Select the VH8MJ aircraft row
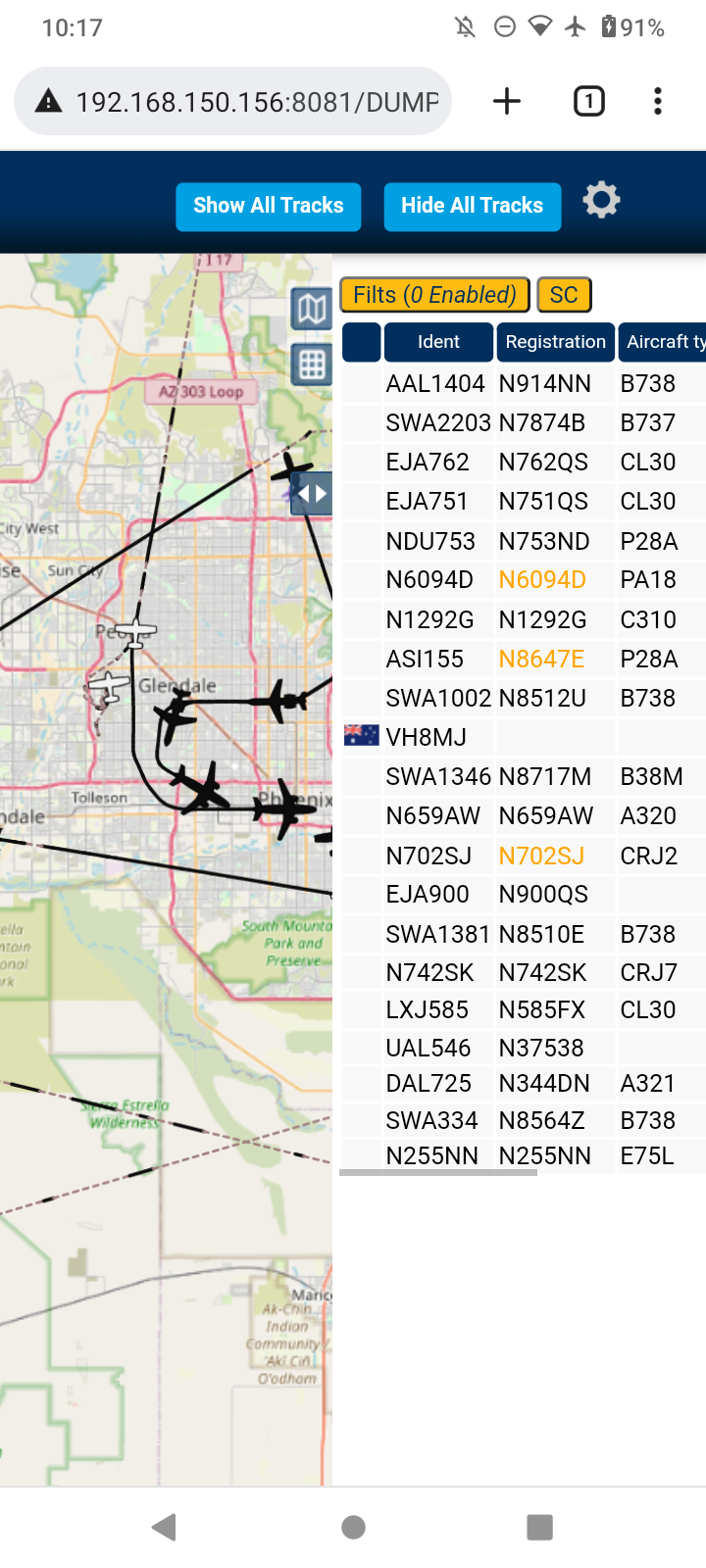706x1568 pixels. 524,737
